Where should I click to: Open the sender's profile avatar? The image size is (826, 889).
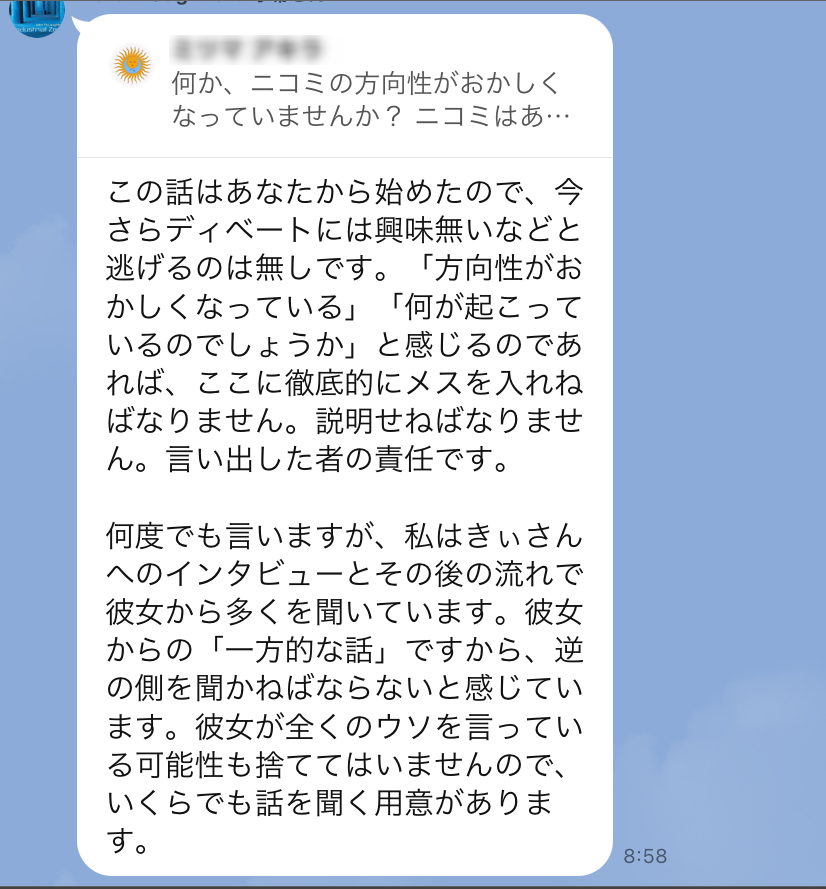click(38, 14)
